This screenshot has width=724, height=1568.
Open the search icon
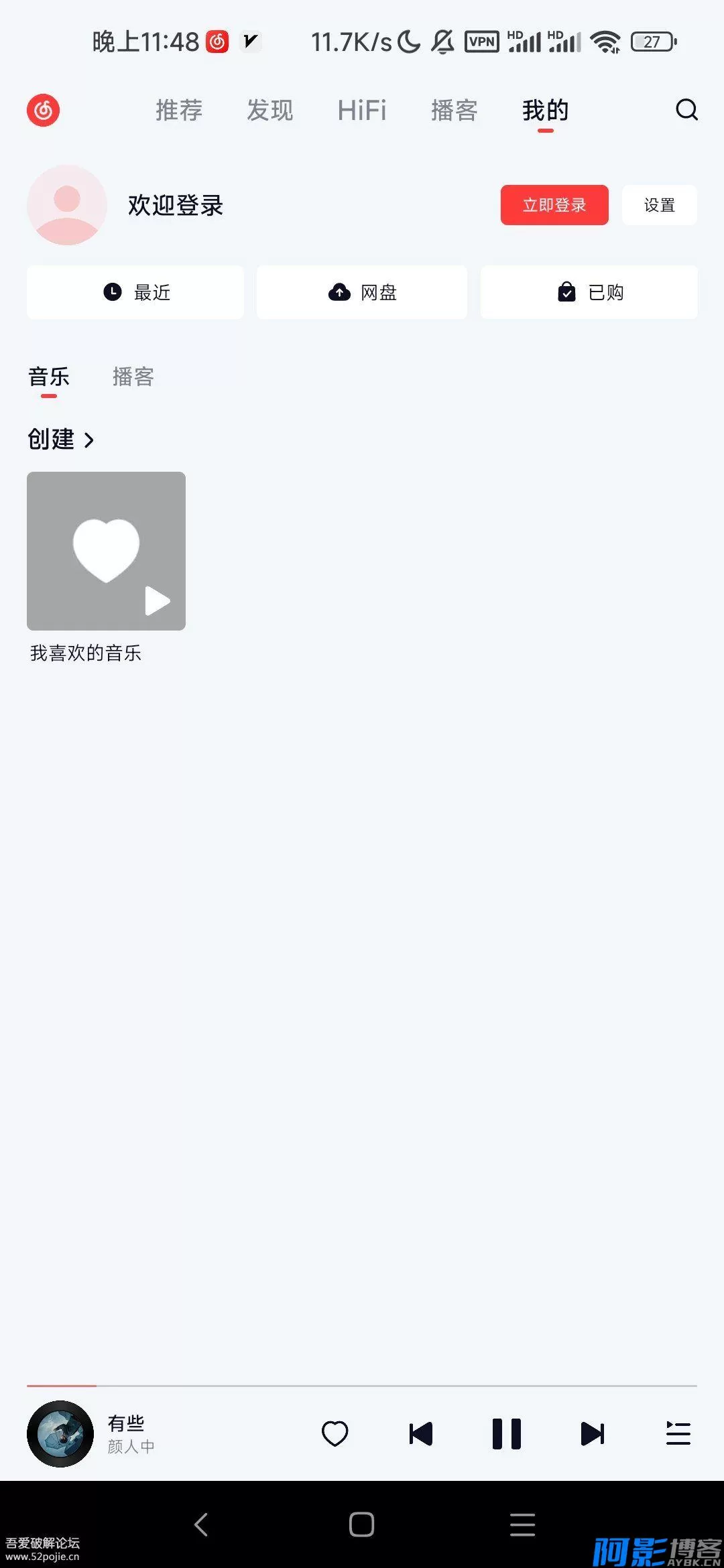pyautogui.click(x=686, y=110)
